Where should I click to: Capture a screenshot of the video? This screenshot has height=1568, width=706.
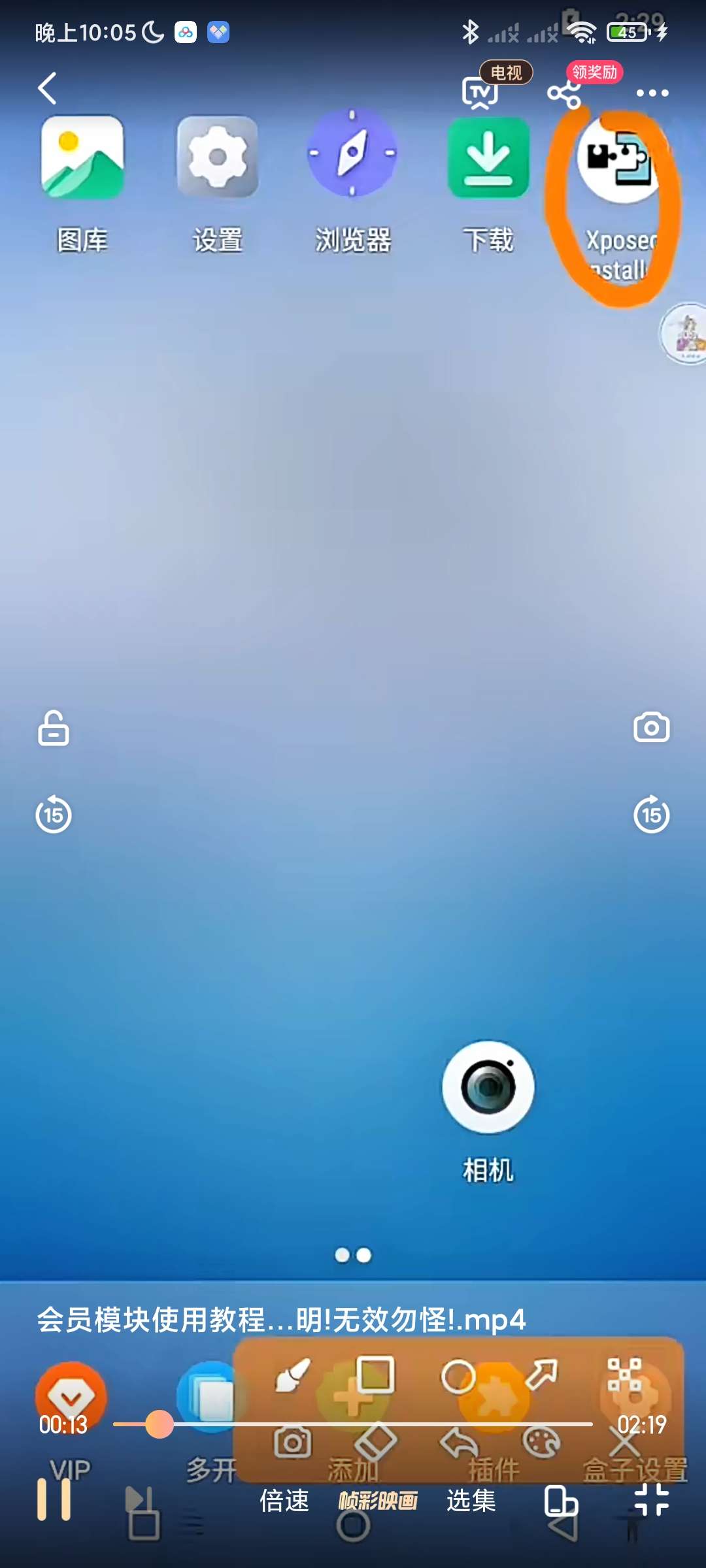pos(651,728)
